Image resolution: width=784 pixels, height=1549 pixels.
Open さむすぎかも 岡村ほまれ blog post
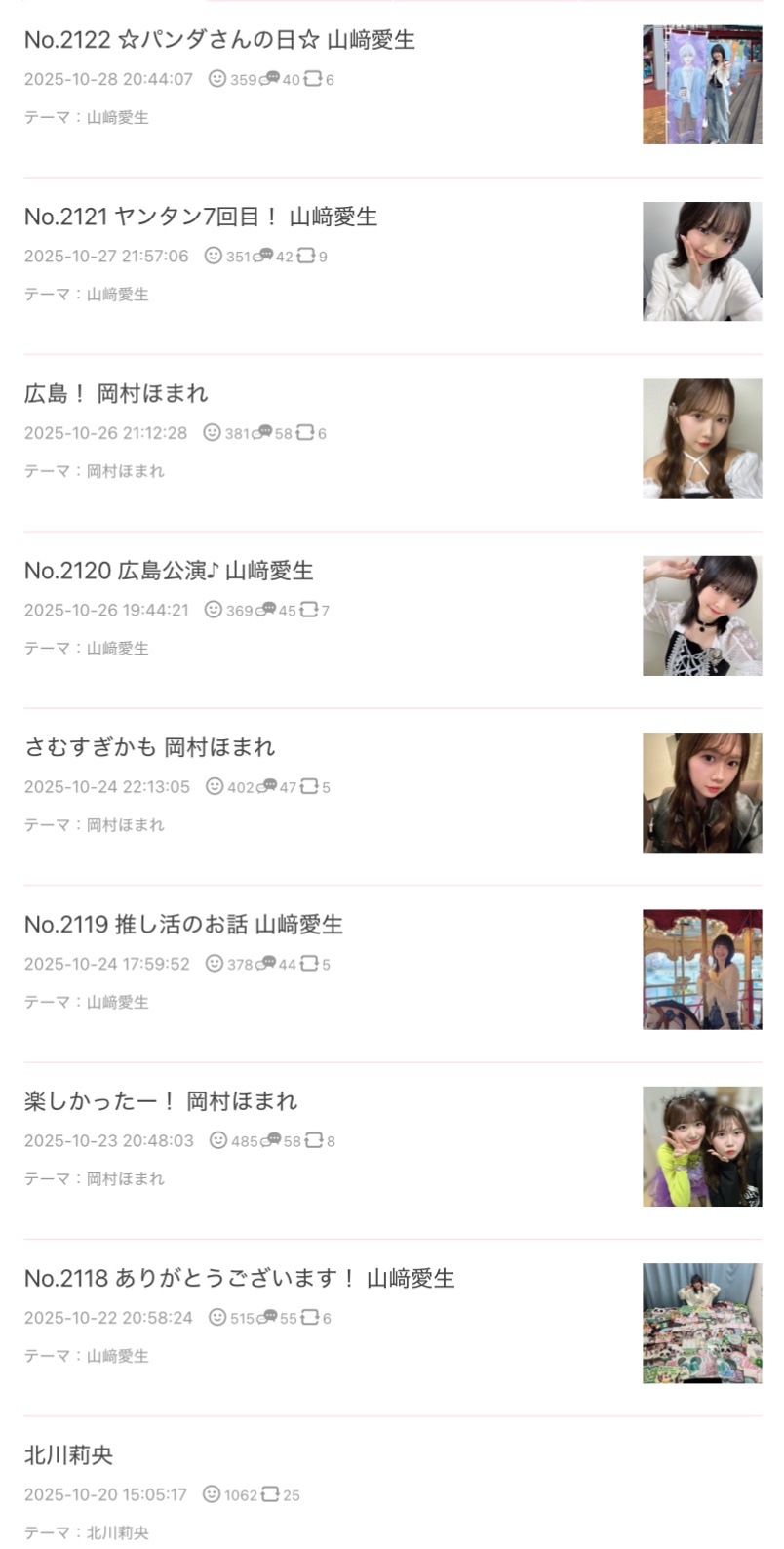[149, 748]
